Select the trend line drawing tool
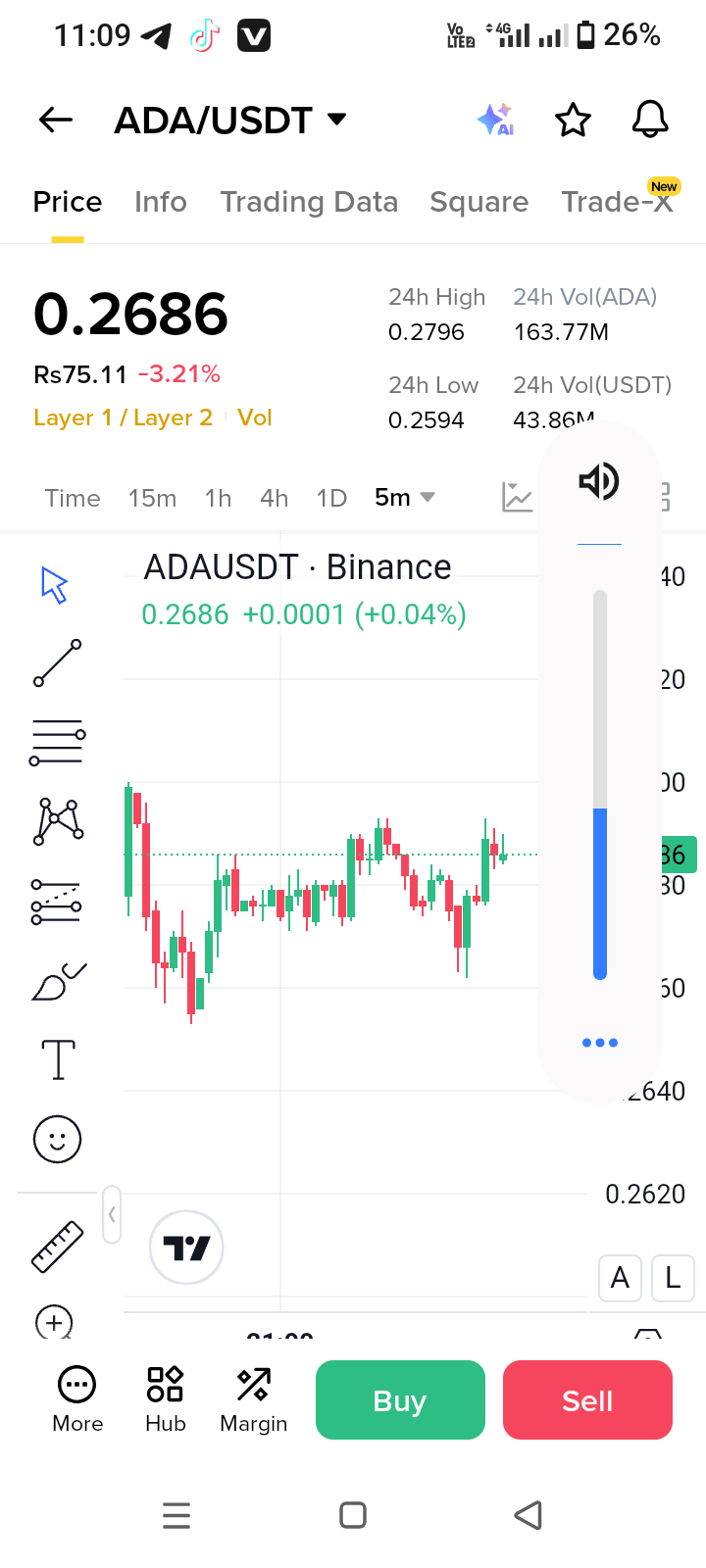 (58, 663)
